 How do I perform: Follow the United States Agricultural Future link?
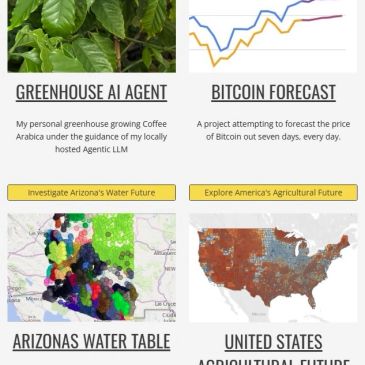[273, 349]
